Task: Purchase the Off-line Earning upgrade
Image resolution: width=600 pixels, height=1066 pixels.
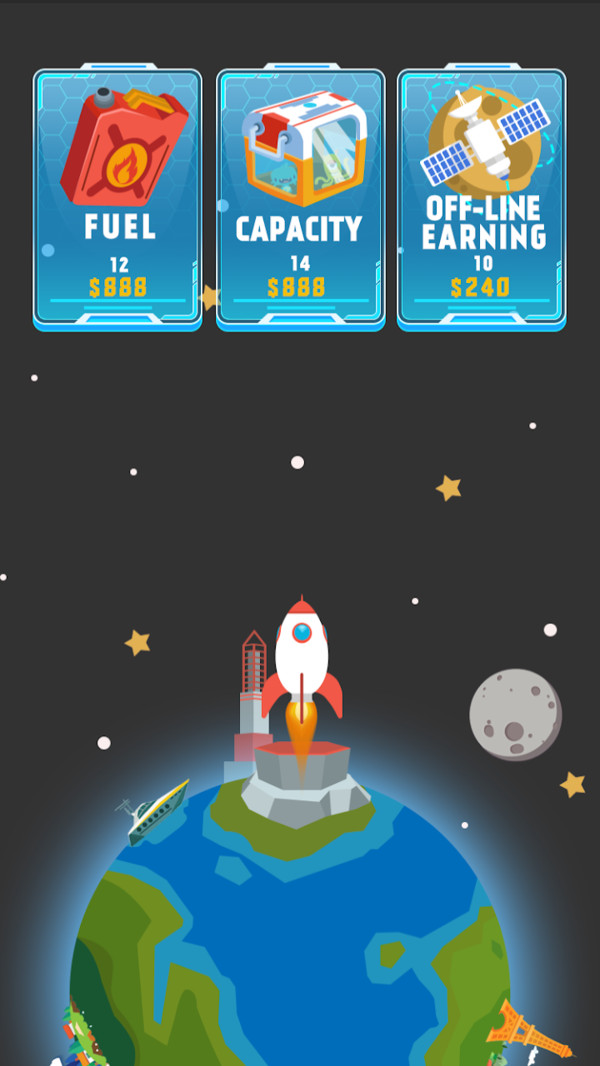Action: tap(481, 198)
